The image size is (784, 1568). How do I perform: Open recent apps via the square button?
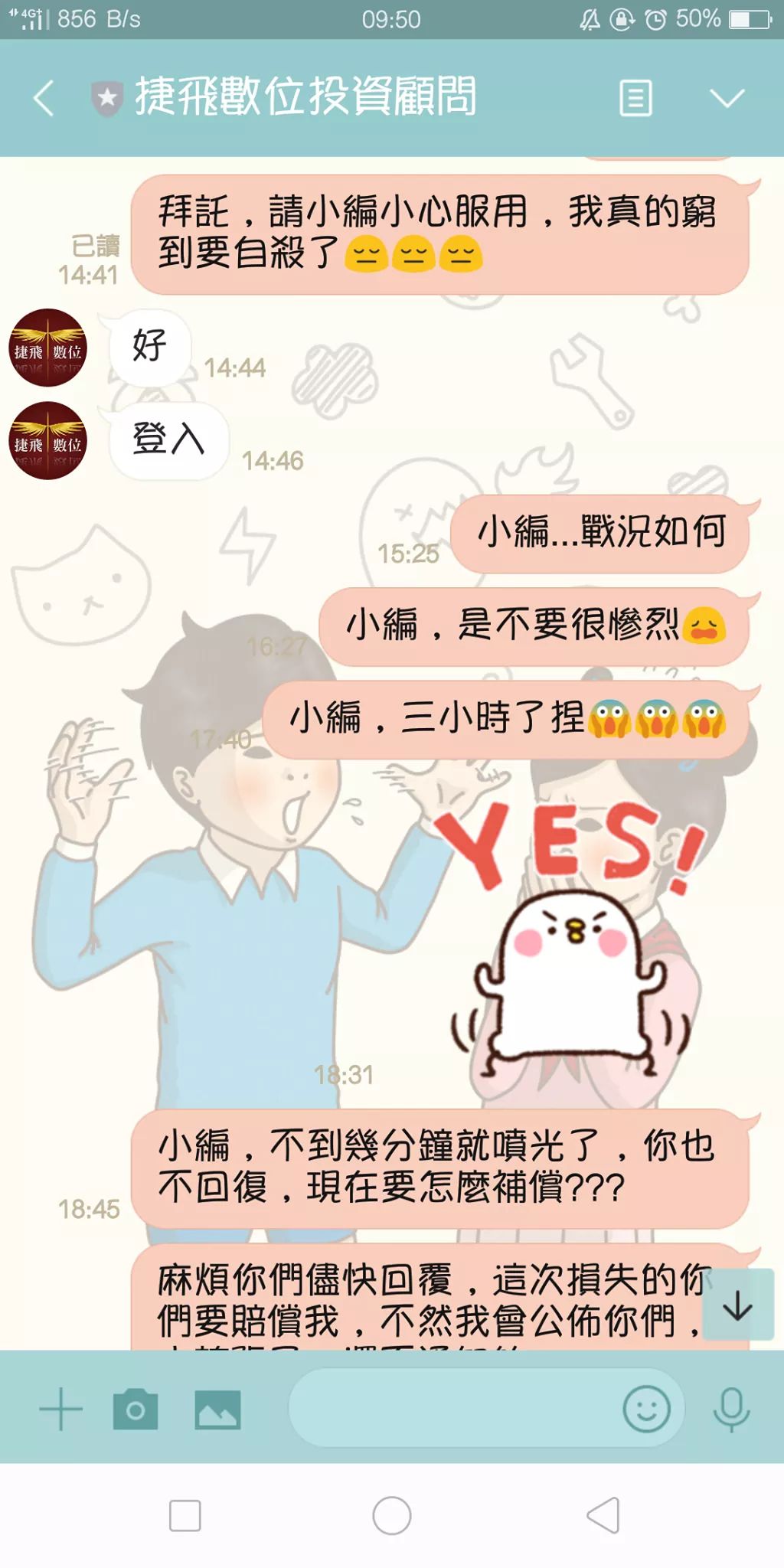pos(185,1515)
